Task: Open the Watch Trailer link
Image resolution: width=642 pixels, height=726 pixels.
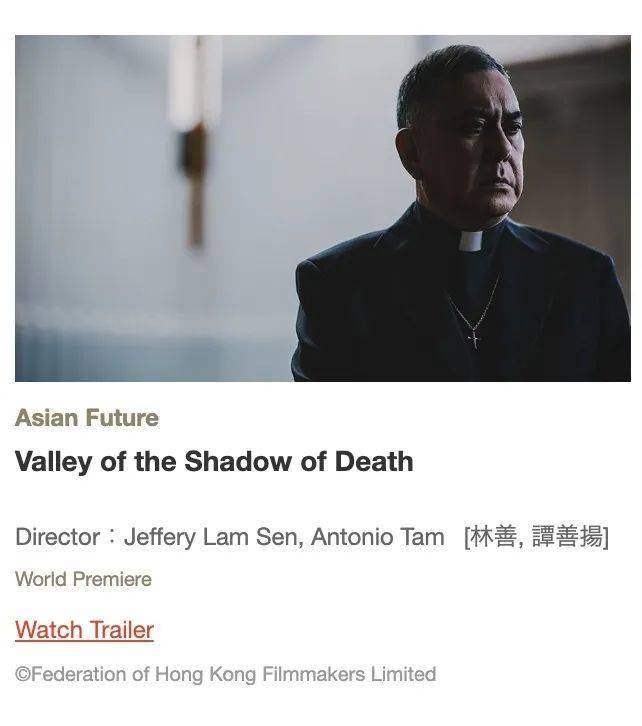Action: click(x=84, y=630)
